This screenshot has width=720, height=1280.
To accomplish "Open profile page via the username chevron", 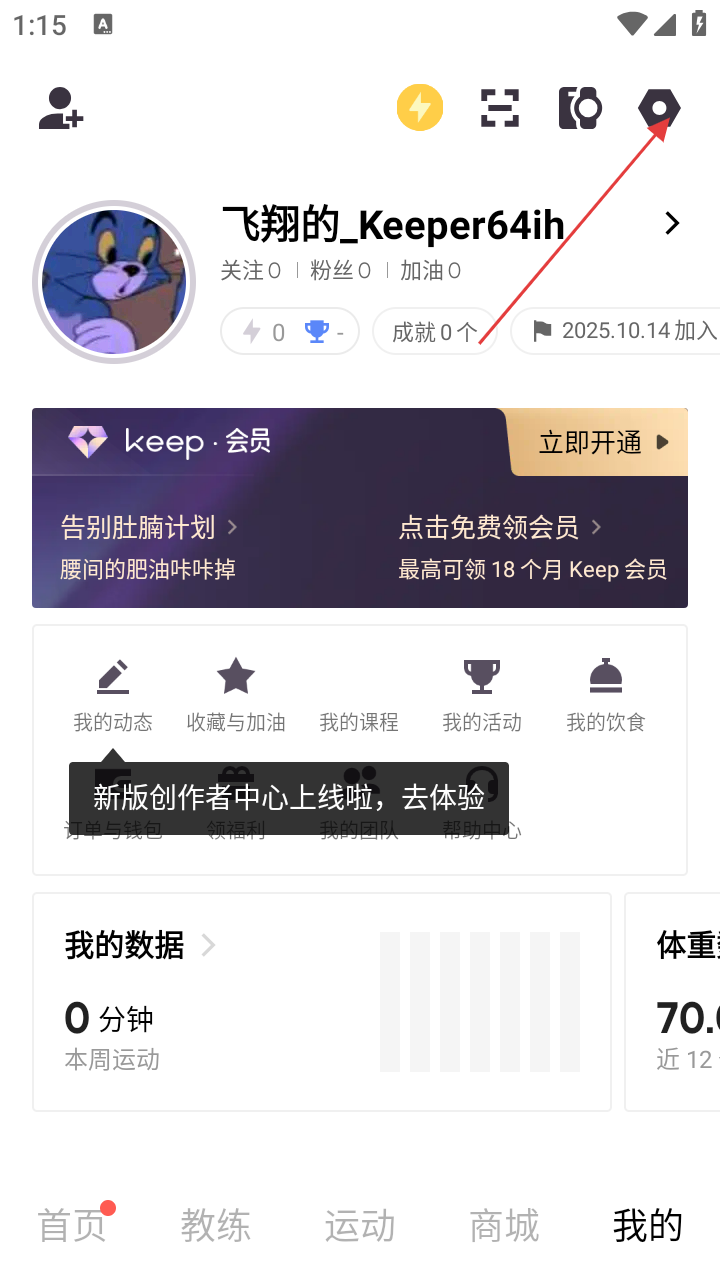I will [x=671, y=224].
